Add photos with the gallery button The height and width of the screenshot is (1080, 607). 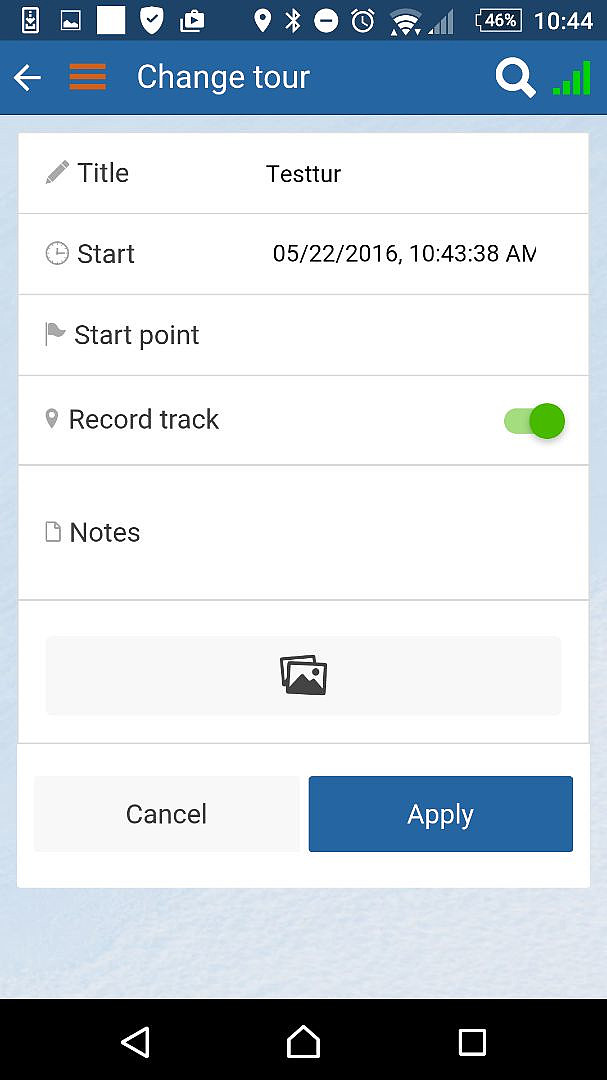(x=303, y=675)
